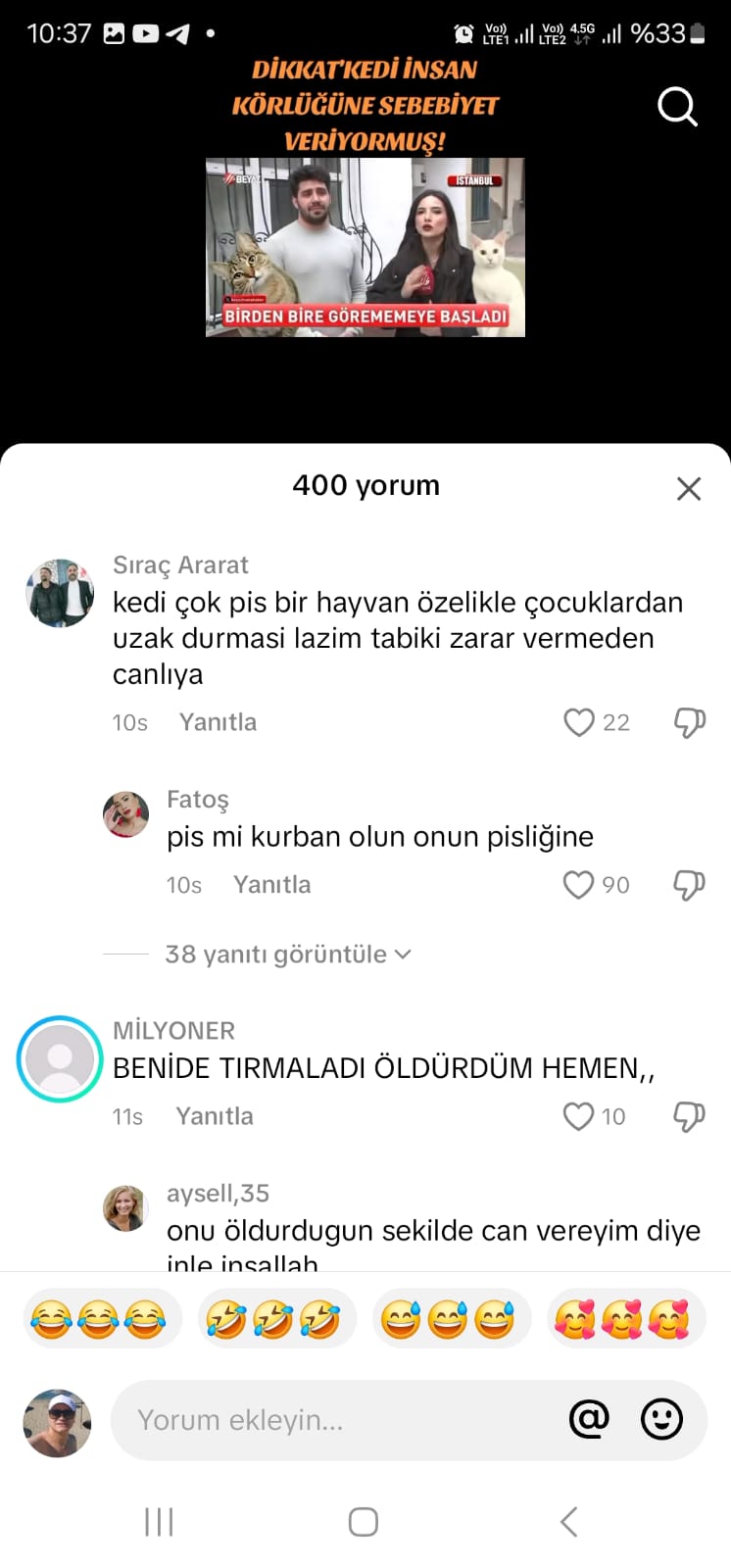Tap Yanıtla under Fatoş's reply
The image size is (731, 1568).
(x=271, y=885)
